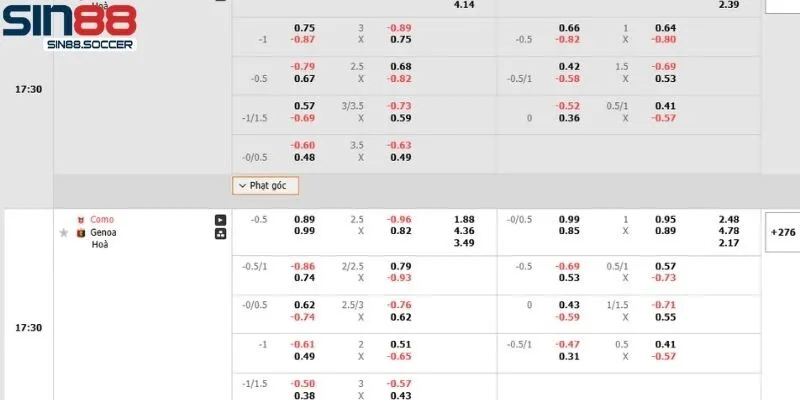
Task: Open live stream play icon for Como
Action: click(220, 220)
